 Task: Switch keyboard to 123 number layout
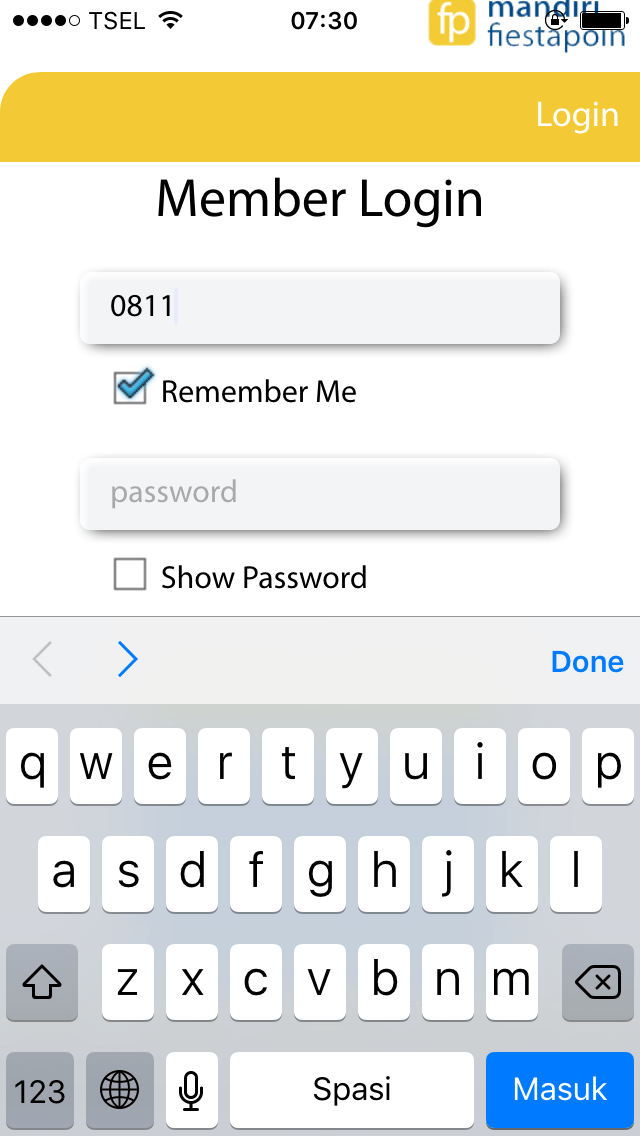click(x=40, y=1089)
